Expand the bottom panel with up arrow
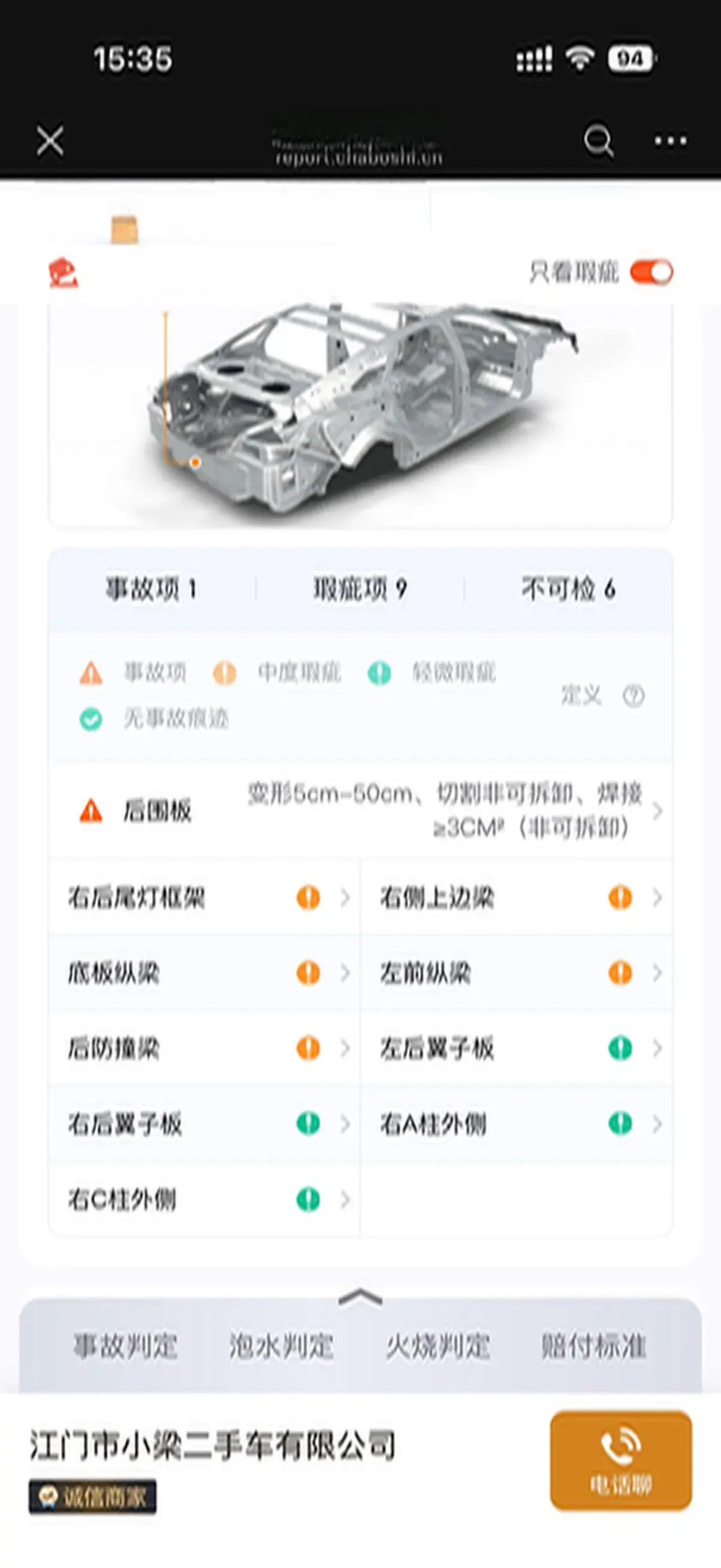Image resolution: width=721 pixels, height=1568 pixels. pos(360,1298)
